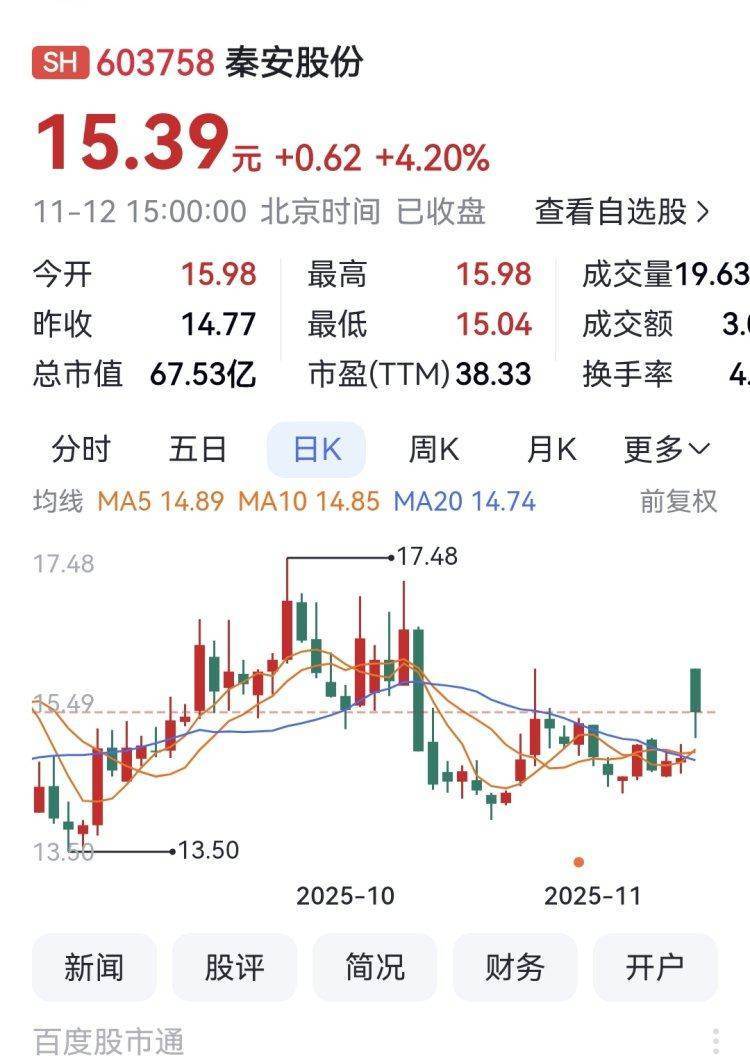Screen dimensions: 750x1063
Task: Switch to the 周K chart tab
Action: [434, 450]
